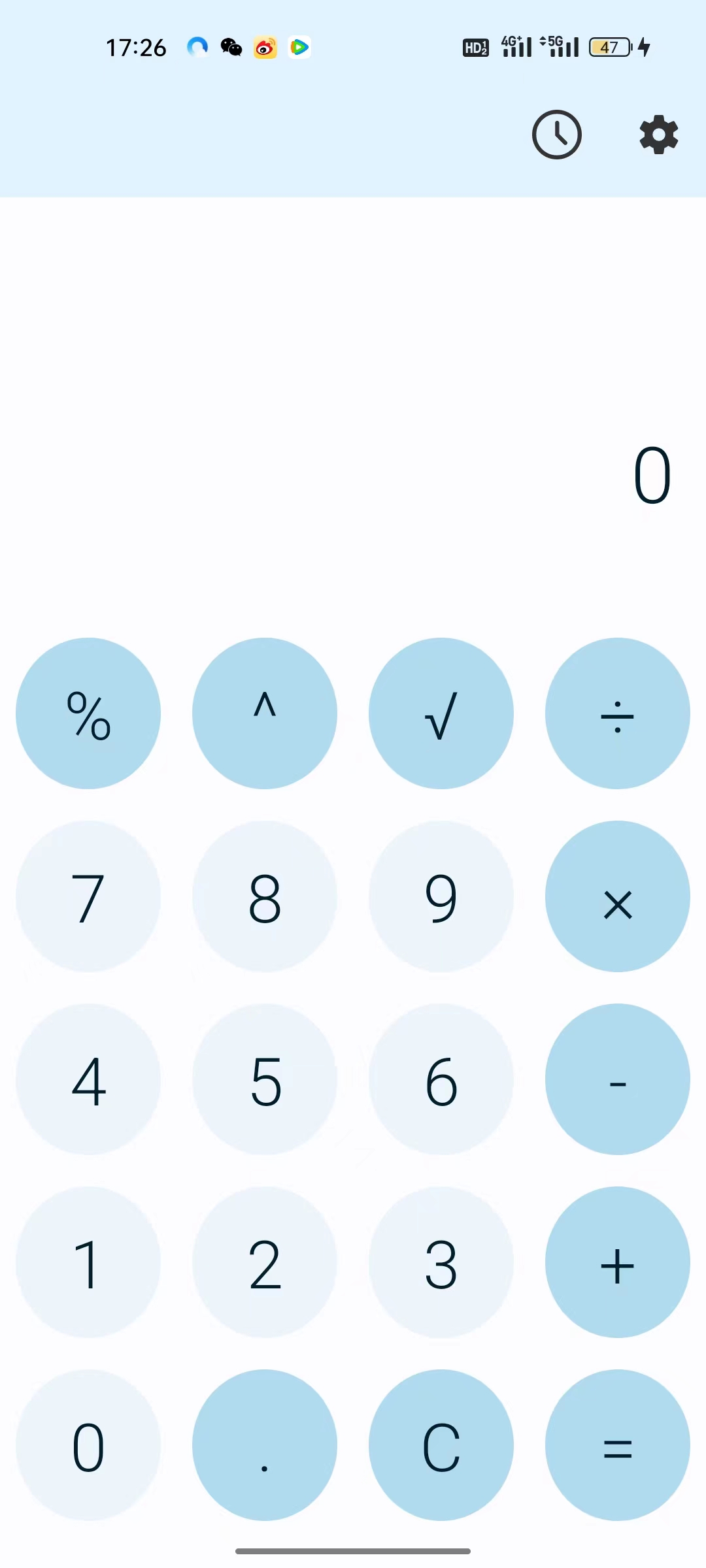Image resolution: width=706 pixels, height=1568 pixels.
Task: Enter the digit 8
Action: pyautogui.click(x=265, y=896)
